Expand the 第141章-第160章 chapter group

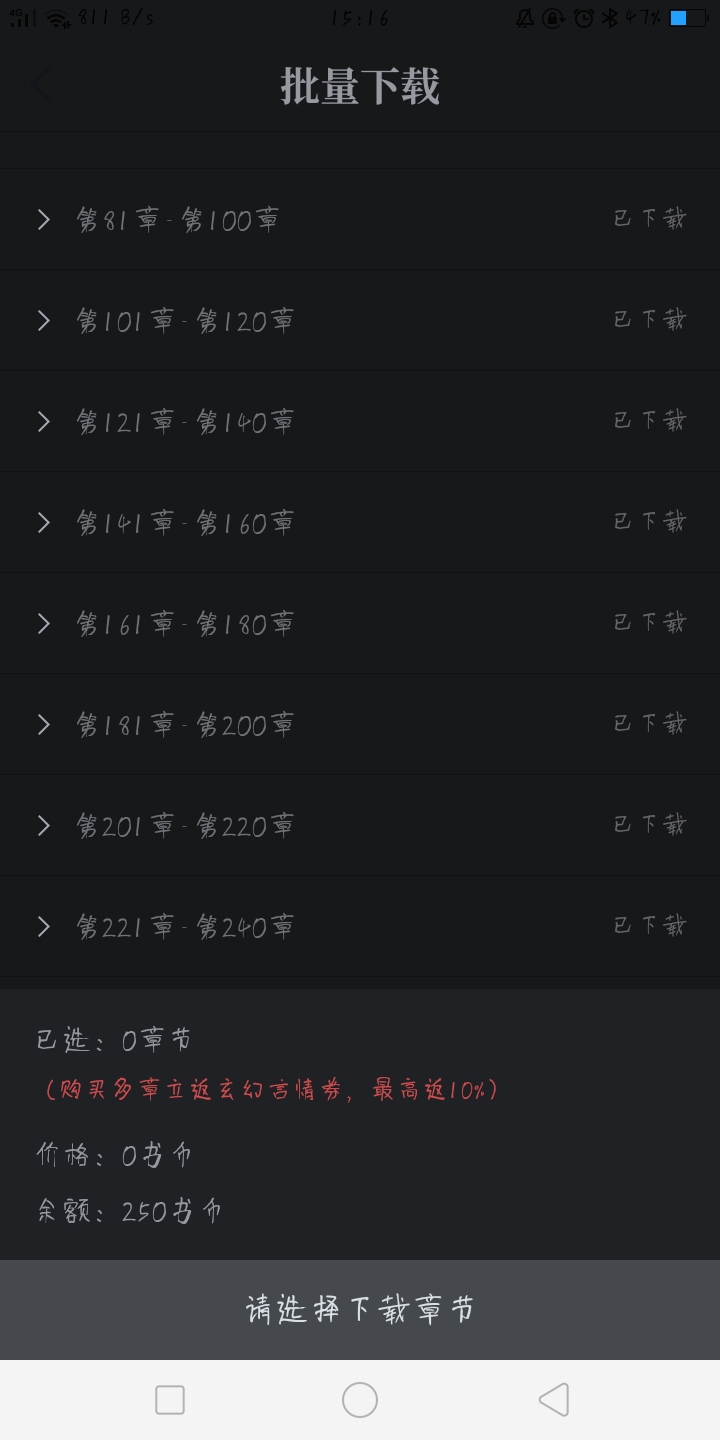[44, 523]
